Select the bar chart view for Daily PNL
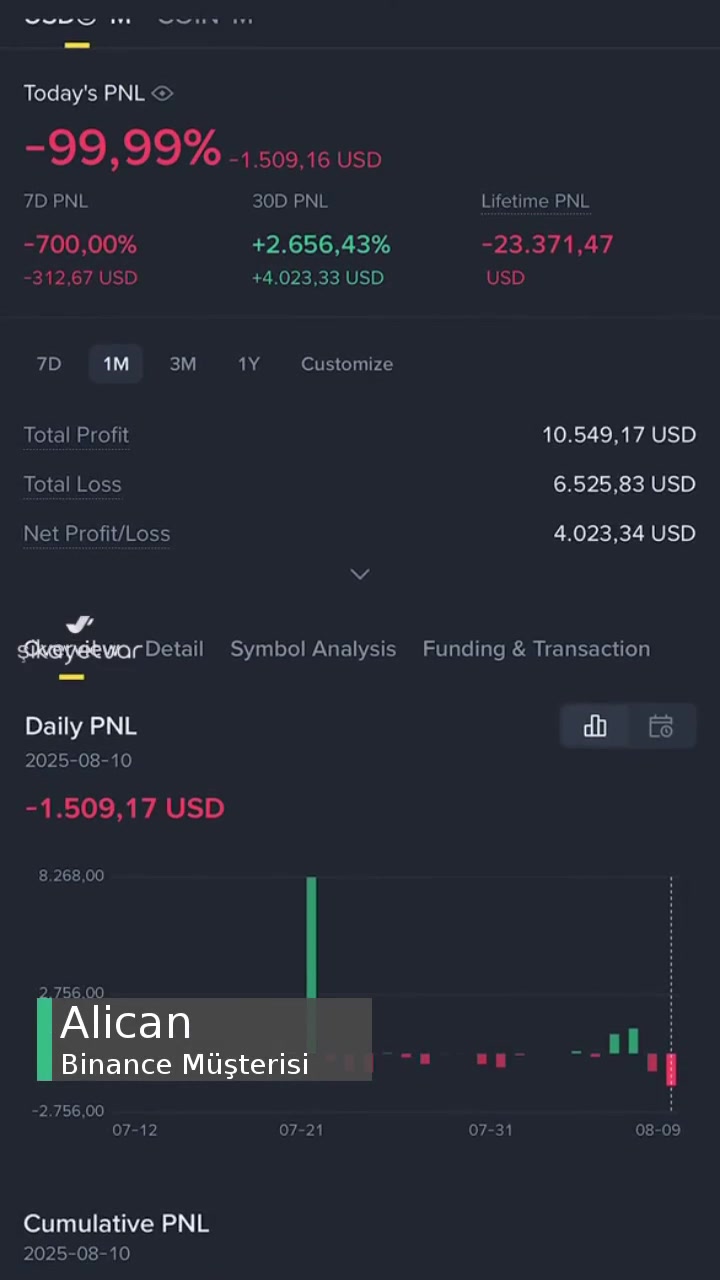 pos(595,727)
